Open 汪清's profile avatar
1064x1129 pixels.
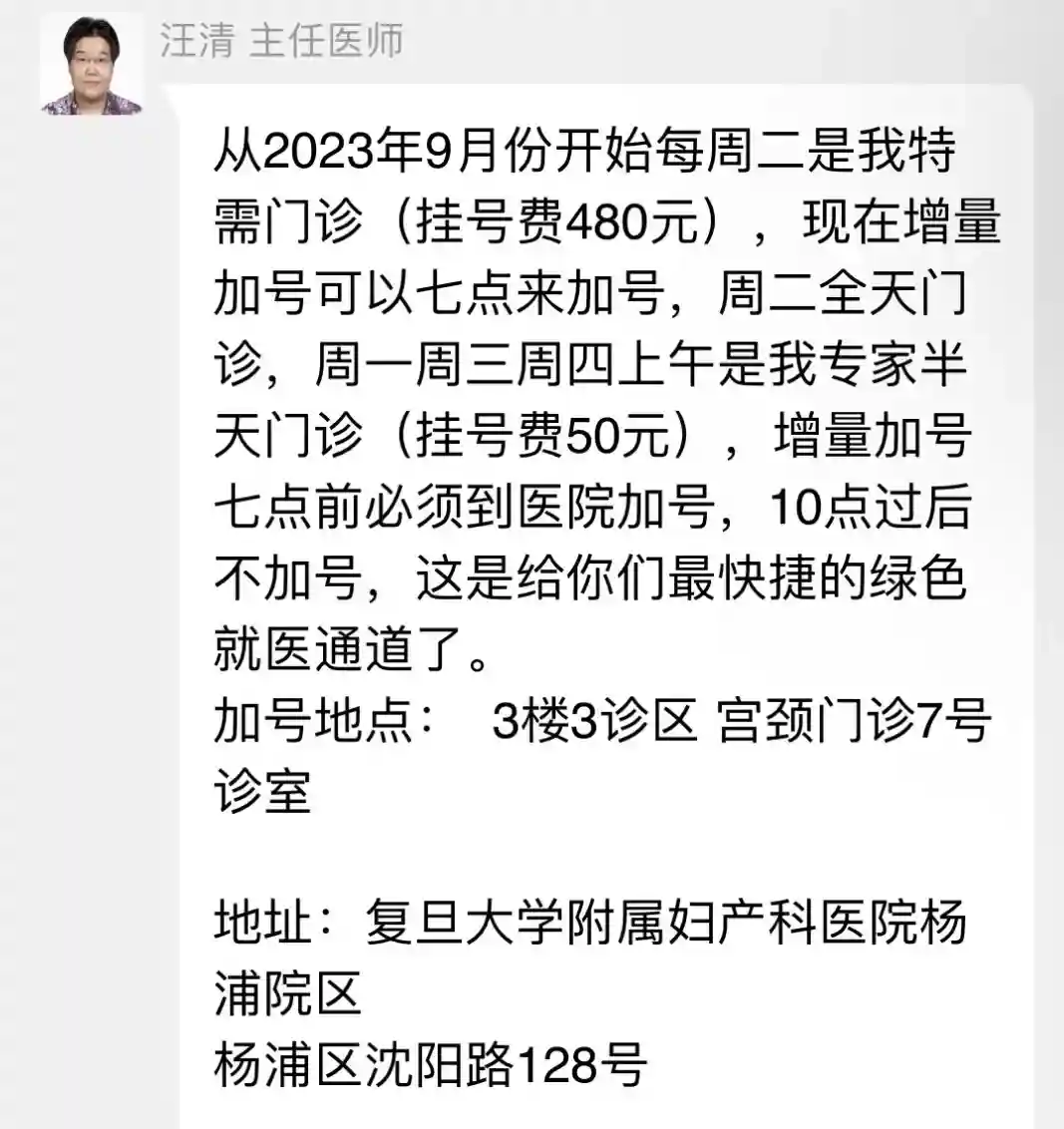pos(91,64)
